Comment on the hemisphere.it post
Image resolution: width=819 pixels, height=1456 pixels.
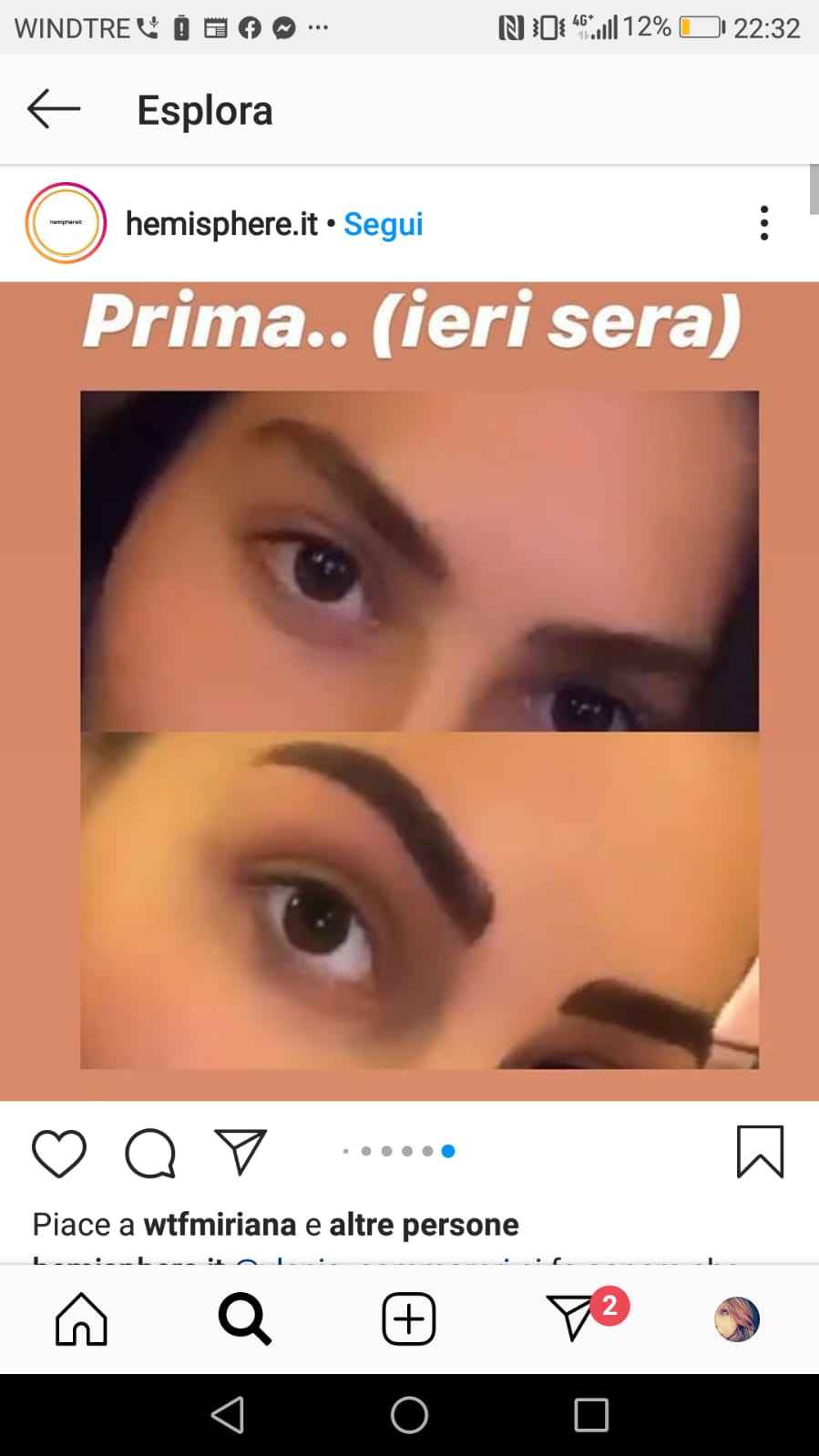150,1153
